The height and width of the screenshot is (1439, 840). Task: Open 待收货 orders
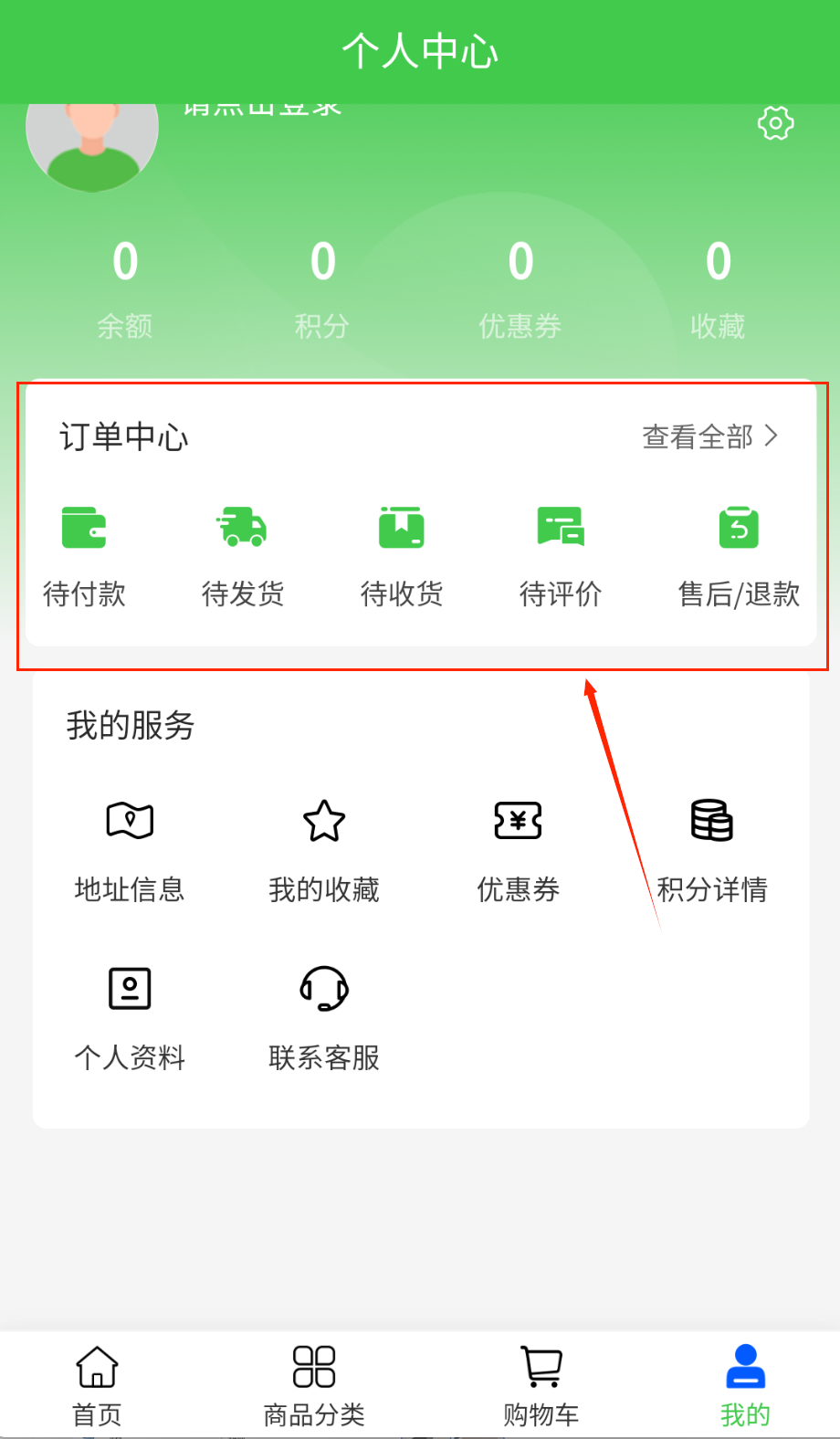pos(402,553)
